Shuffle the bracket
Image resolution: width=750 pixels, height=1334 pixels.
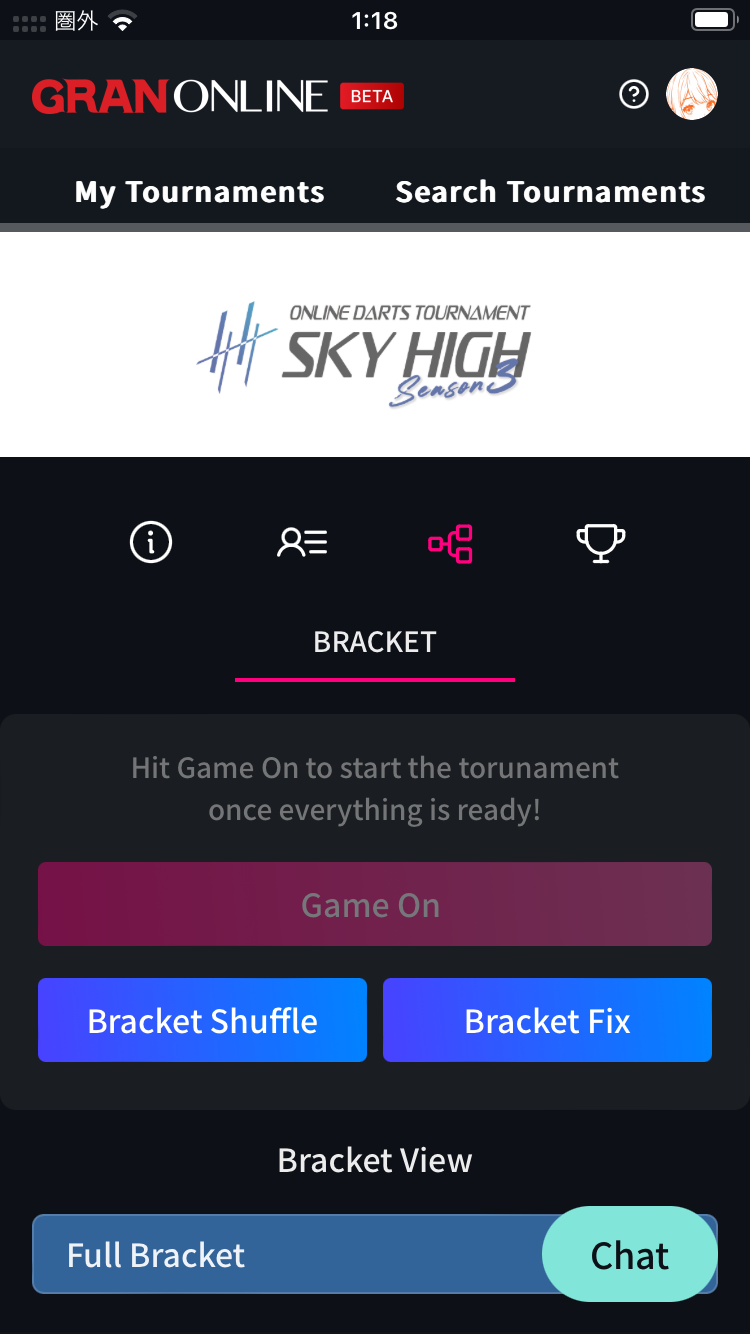(202, 1020)
